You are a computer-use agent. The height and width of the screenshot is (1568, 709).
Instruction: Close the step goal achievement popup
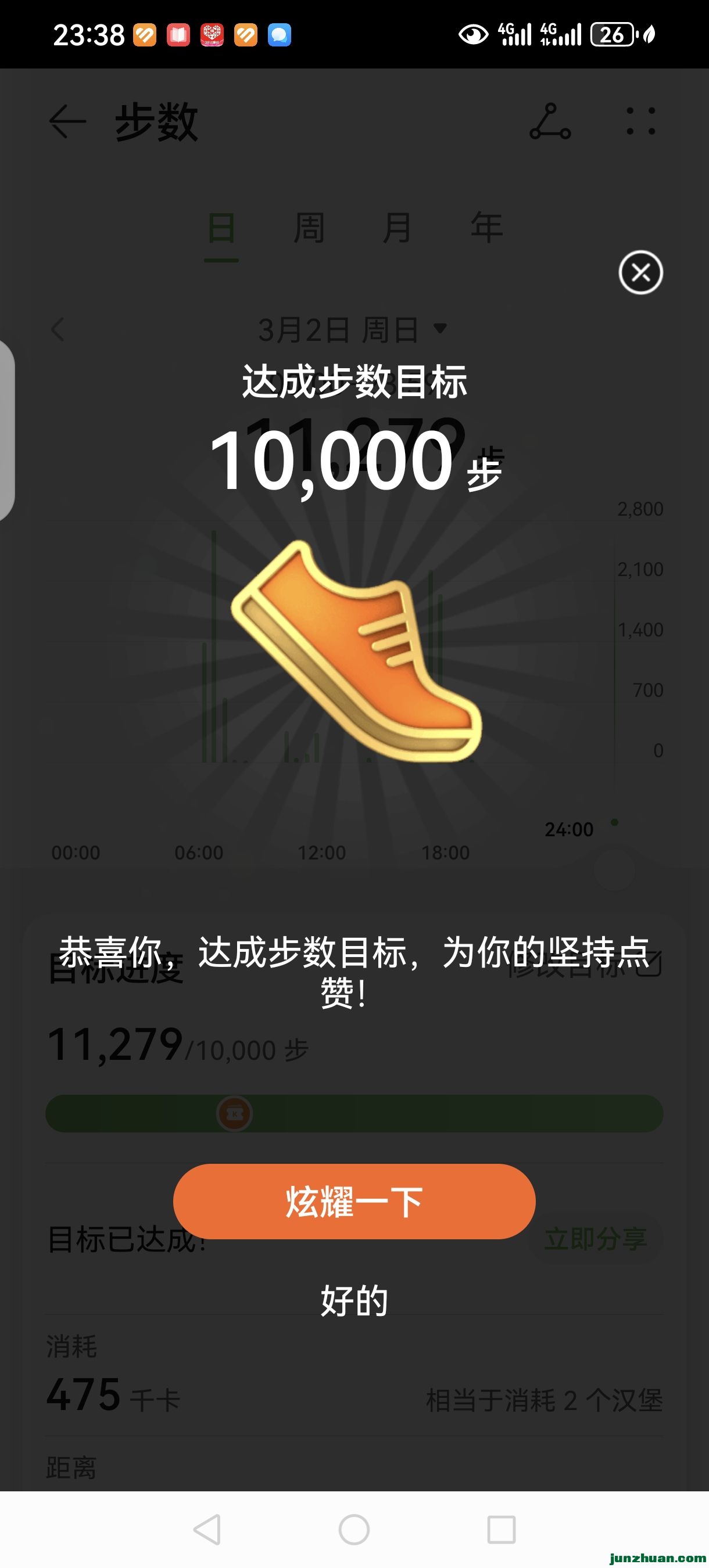click(640, 273)
